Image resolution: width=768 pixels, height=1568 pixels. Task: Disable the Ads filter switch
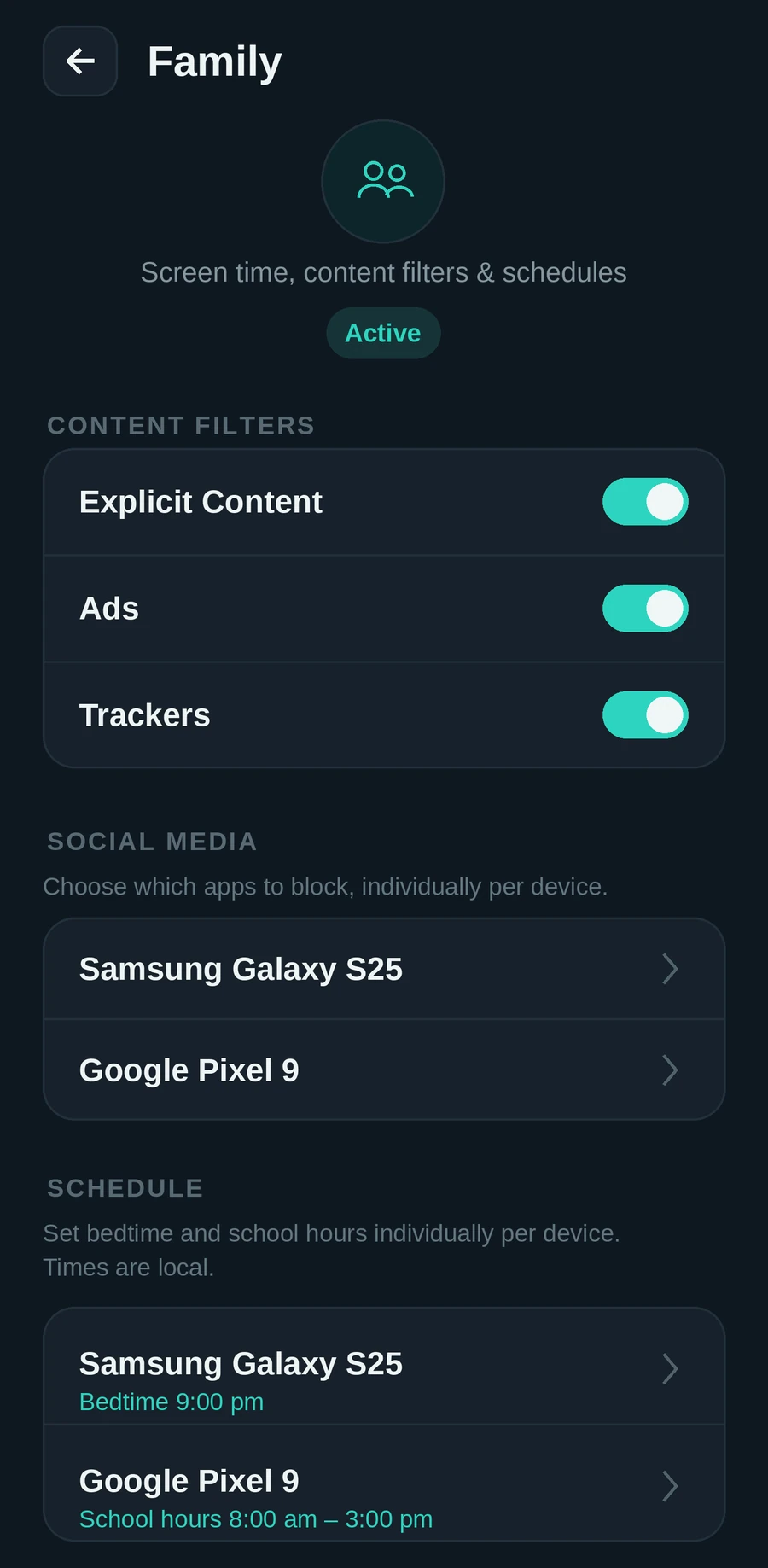click(x=645, y=609)
